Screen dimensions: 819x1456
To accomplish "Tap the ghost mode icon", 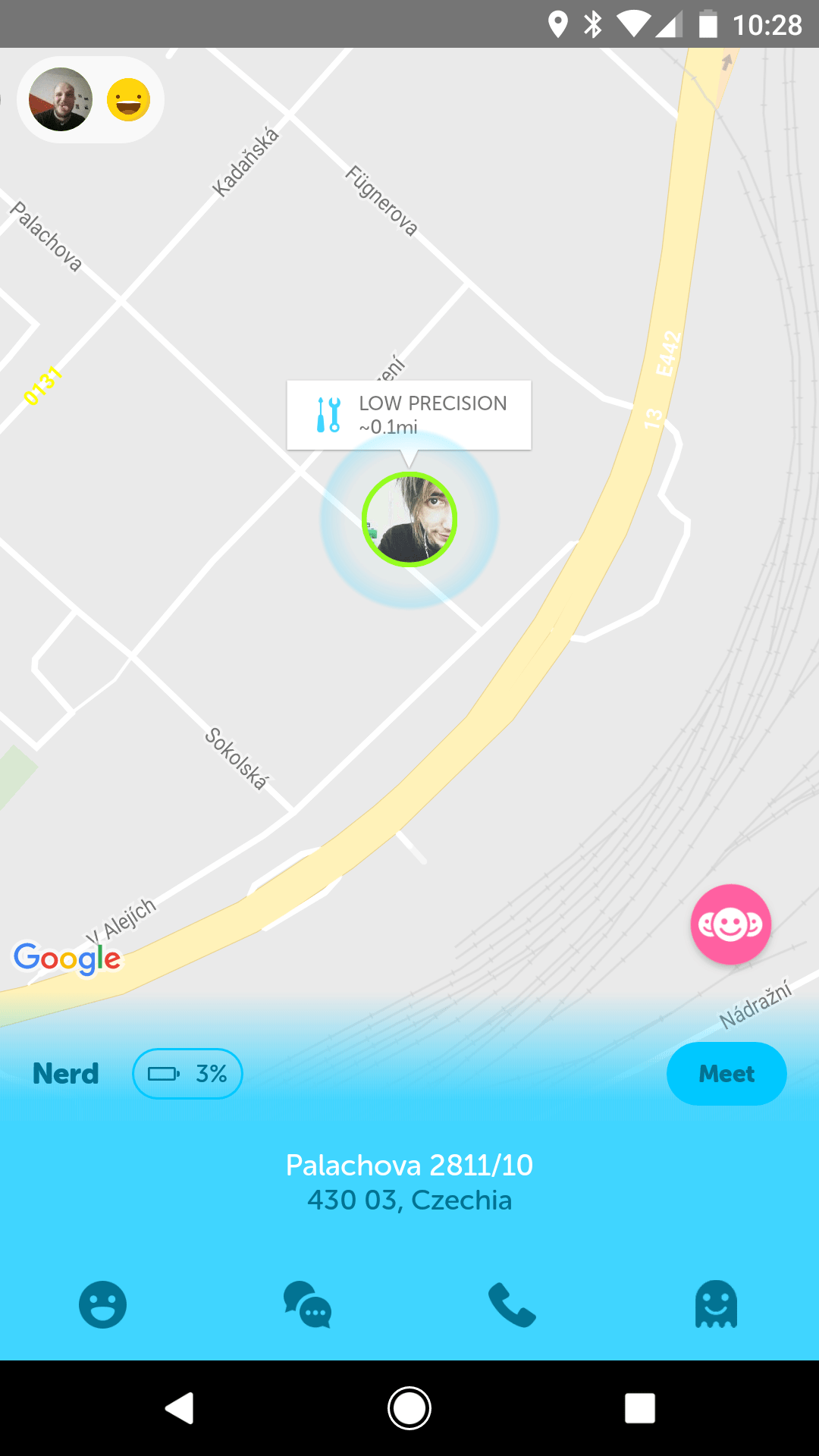I will tap(716, 1304).
